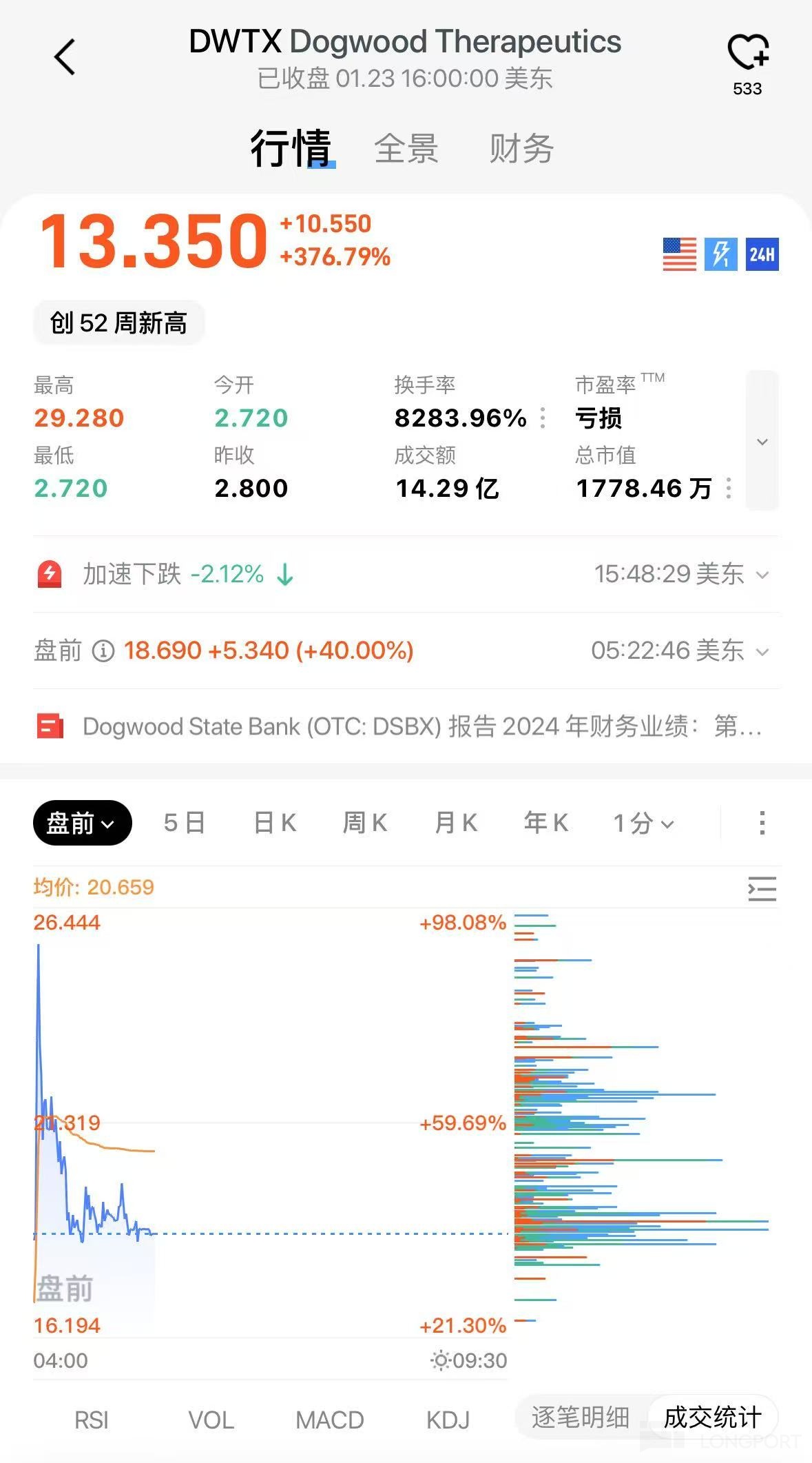Switch to the 财务 tab
Image resolution: width=812 pixels, height=1463 pixels.
521,149
